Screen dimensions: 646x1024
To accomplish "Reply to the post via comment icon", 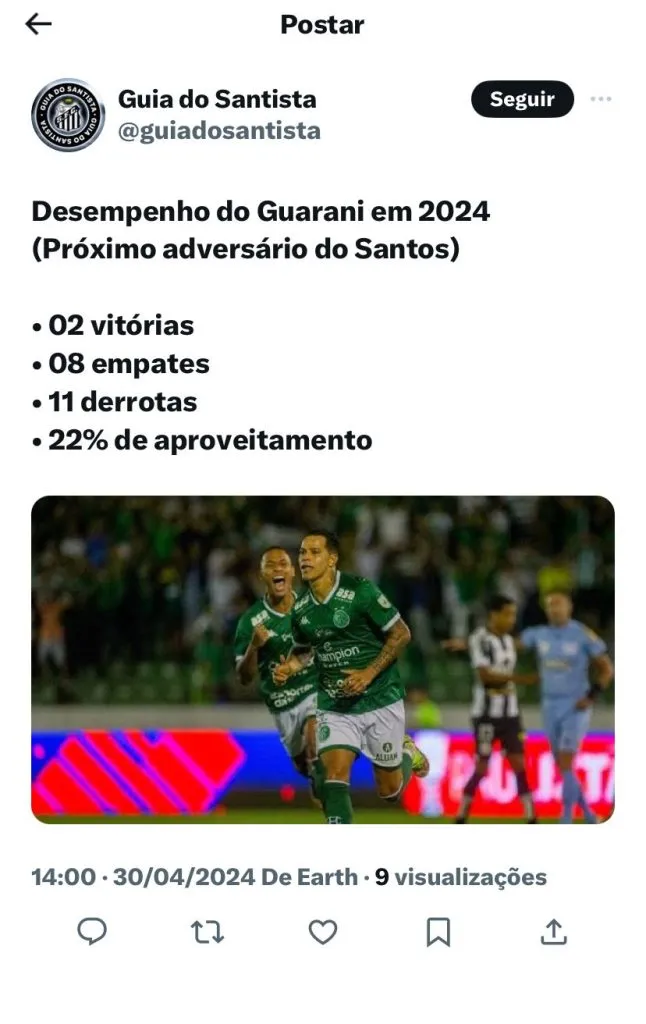I will point(92,932).
